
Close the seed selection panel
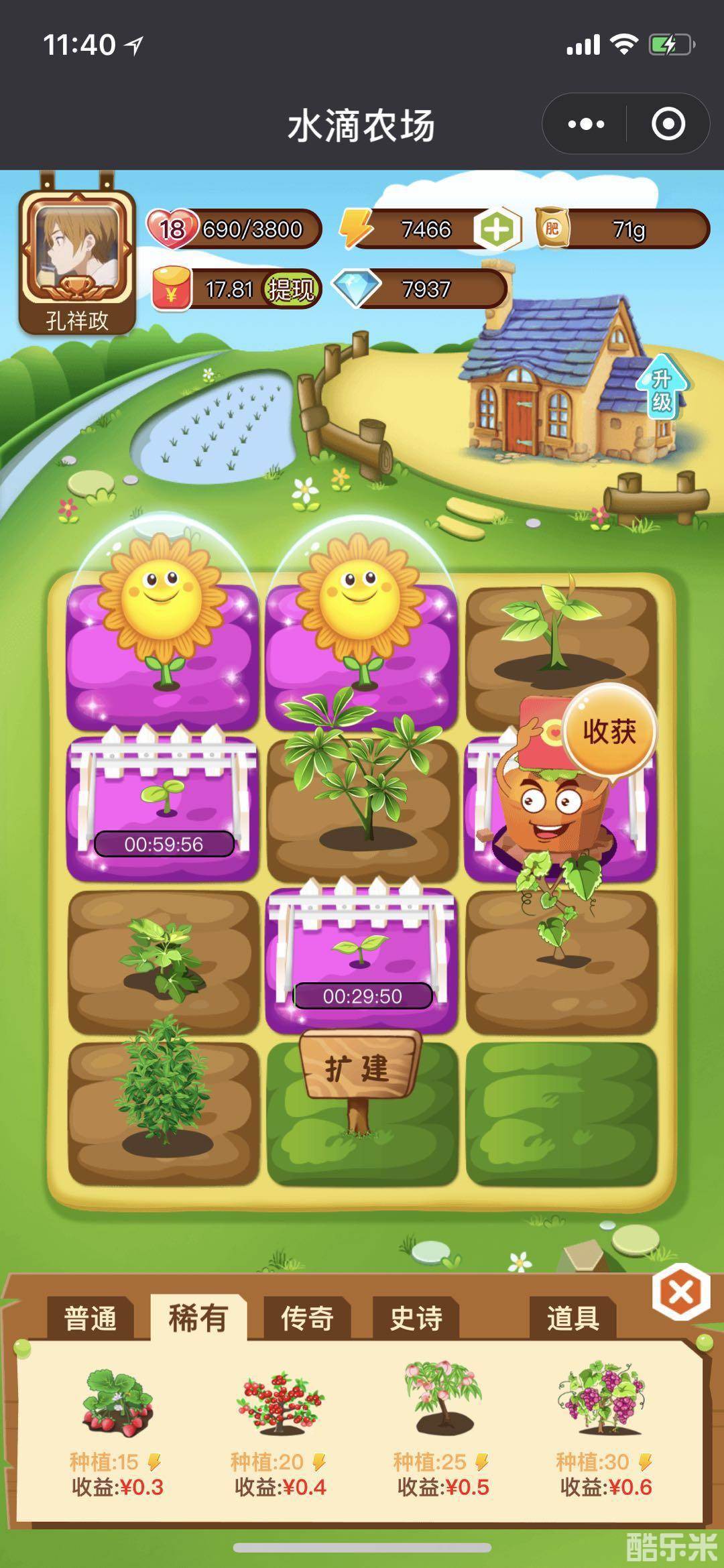(680, 1292)
